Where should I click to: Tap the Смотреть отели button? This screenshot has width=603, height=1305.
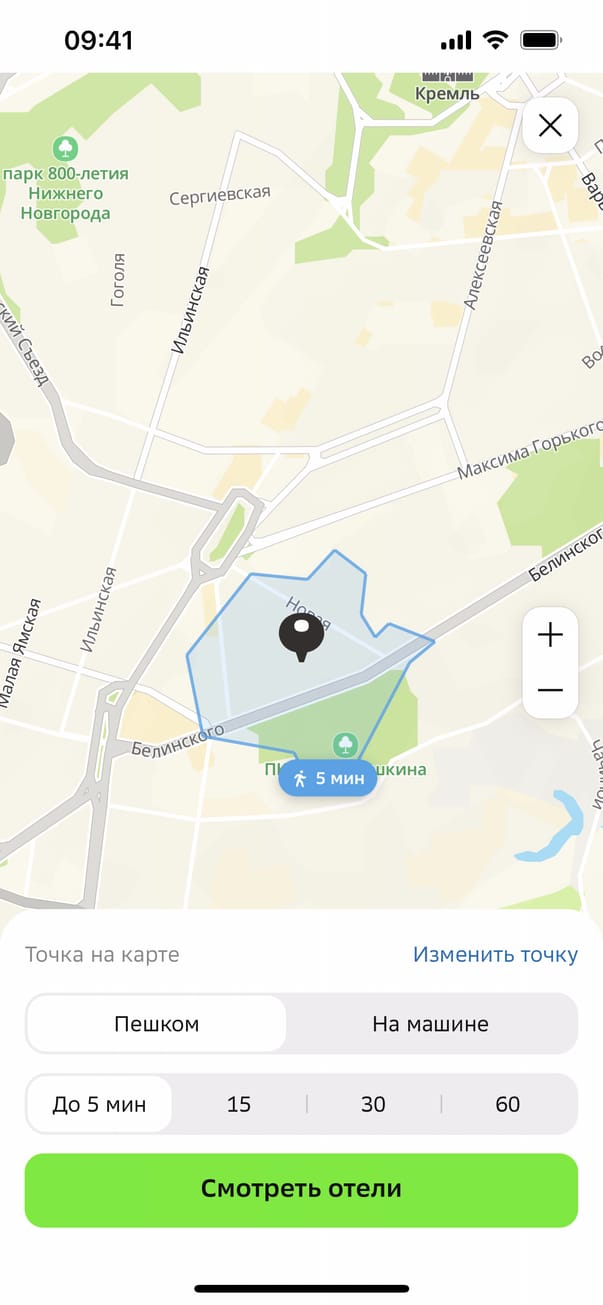301,1189
